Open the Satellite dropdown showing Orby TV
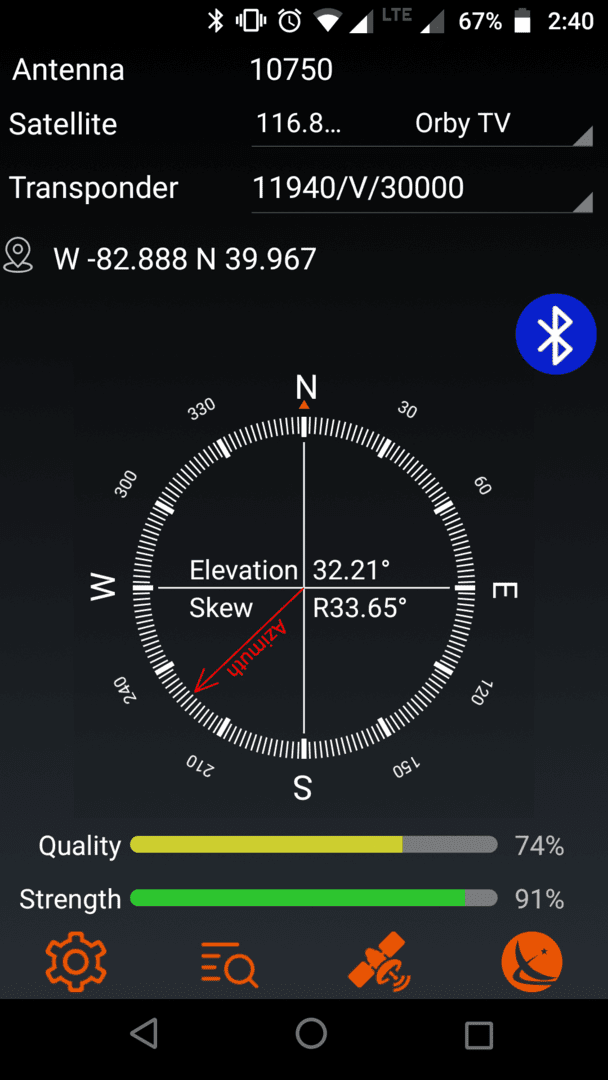608x1080 pixels. (x=422, y=125)
